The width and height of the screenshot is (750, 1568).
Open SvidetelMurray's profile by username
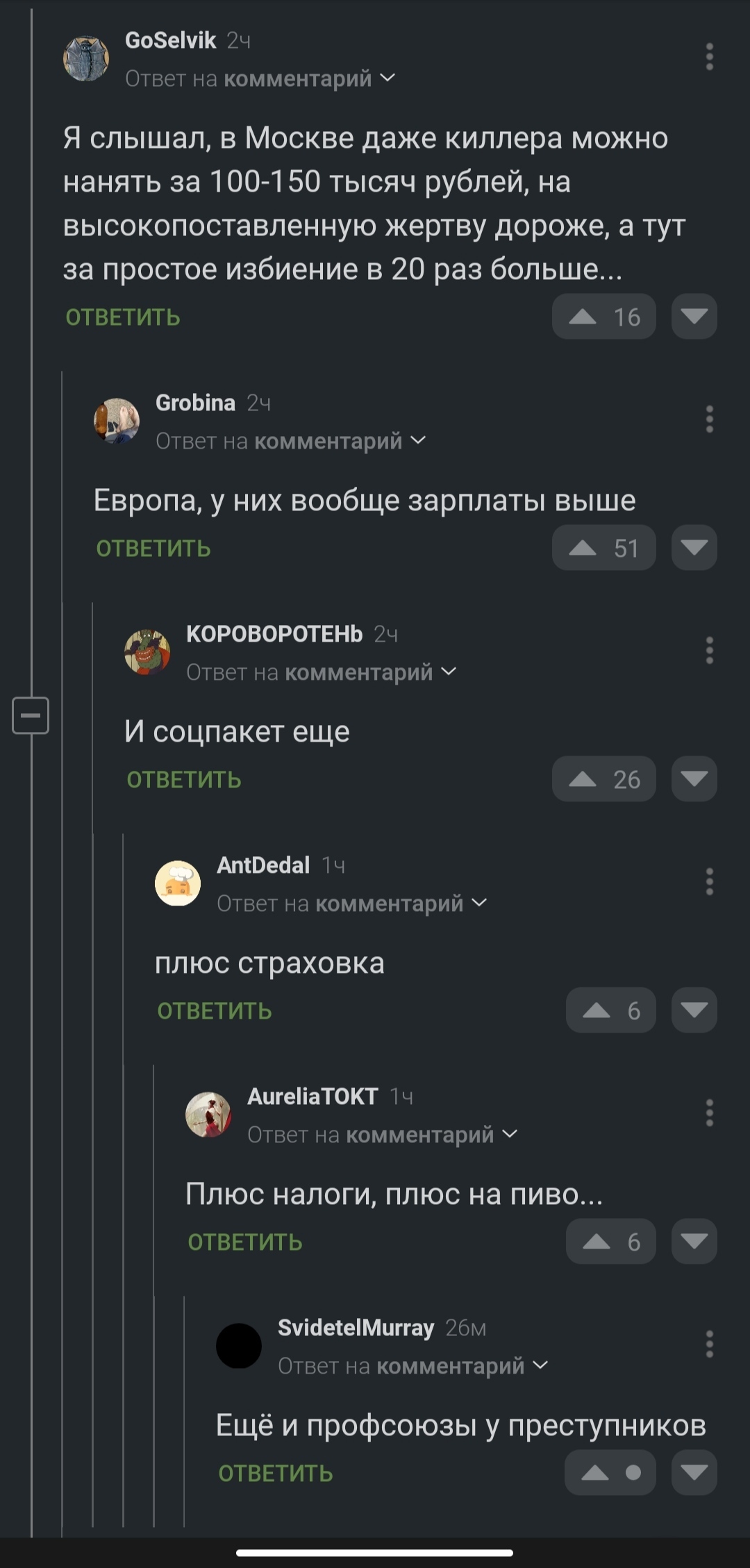356,1328
